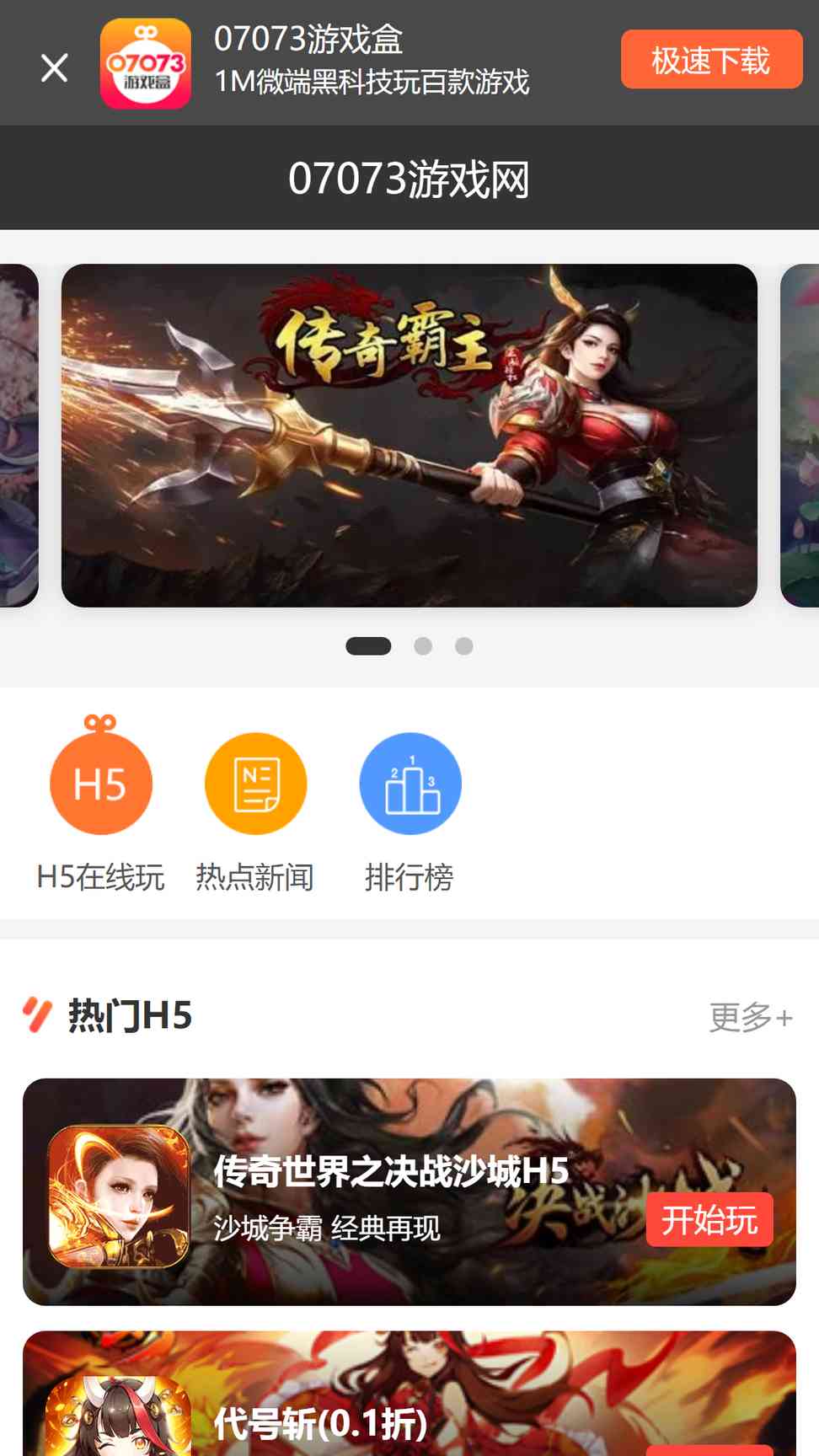Dismiss the 07073游戏盒 download banner
The width and height of the screenshot is (819, 1456).
[x=54, y=67]
